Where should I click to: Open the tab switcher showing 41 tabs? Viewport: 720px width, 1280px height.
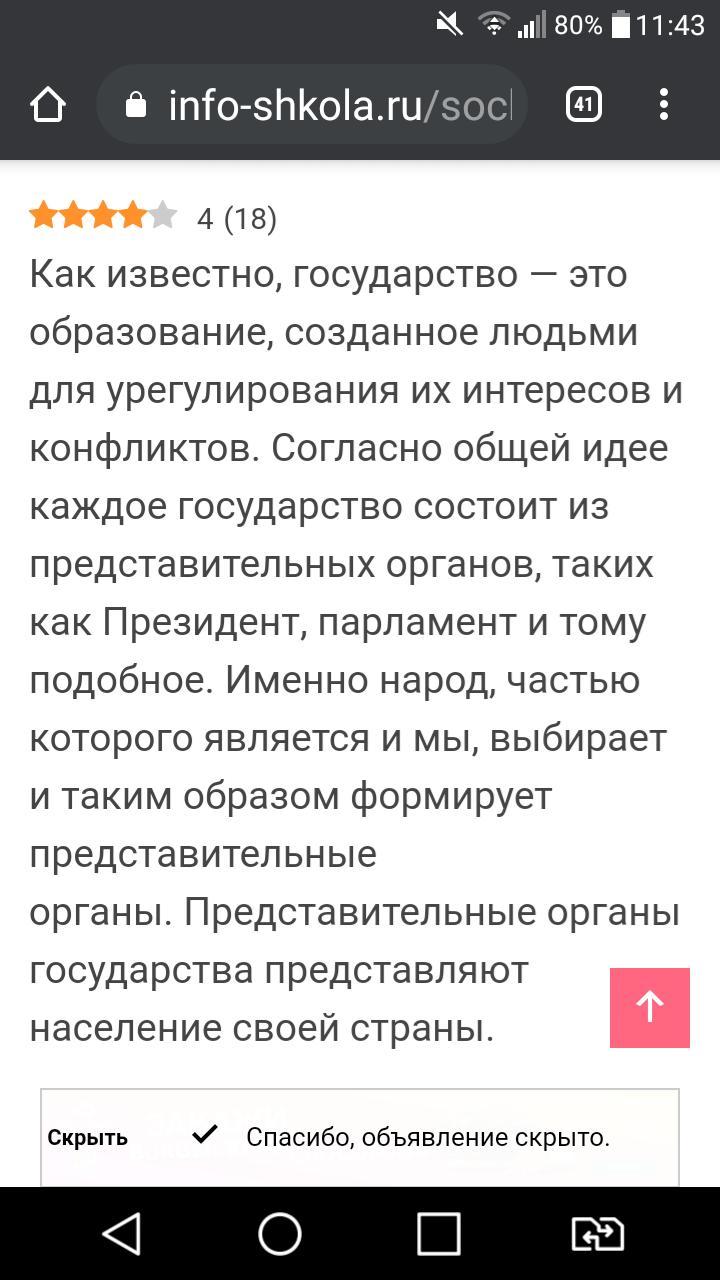point(584,104)
